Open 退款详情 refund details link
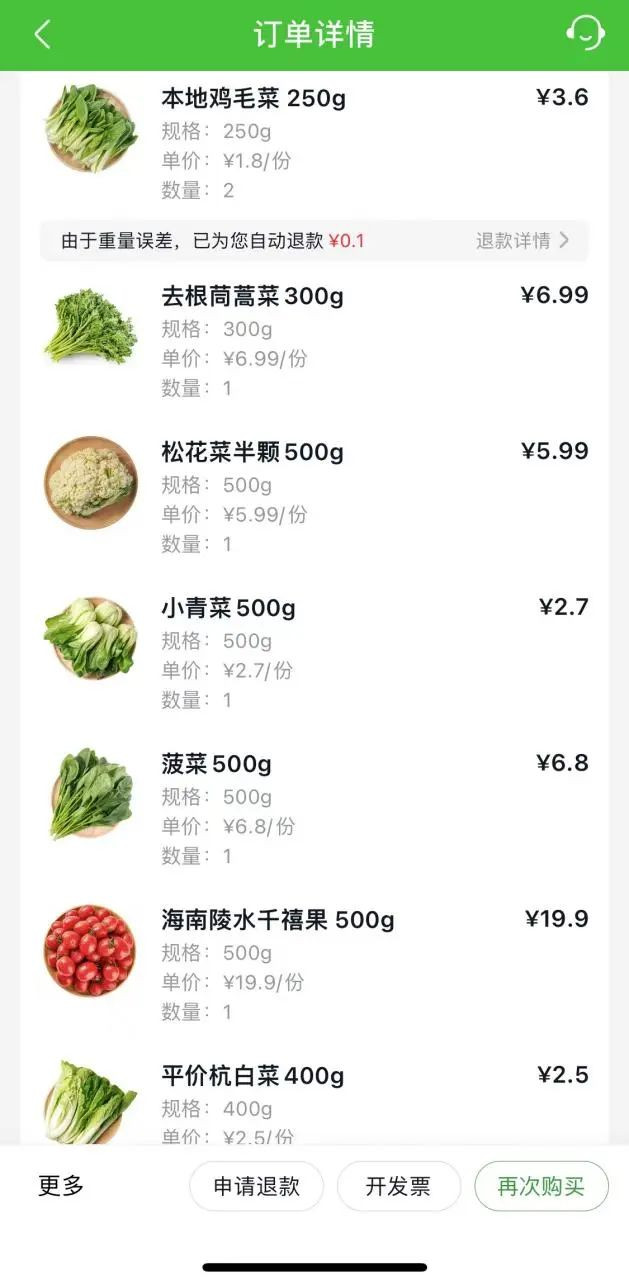Screen dimensions: 629x1285 (x=522, y=241)
